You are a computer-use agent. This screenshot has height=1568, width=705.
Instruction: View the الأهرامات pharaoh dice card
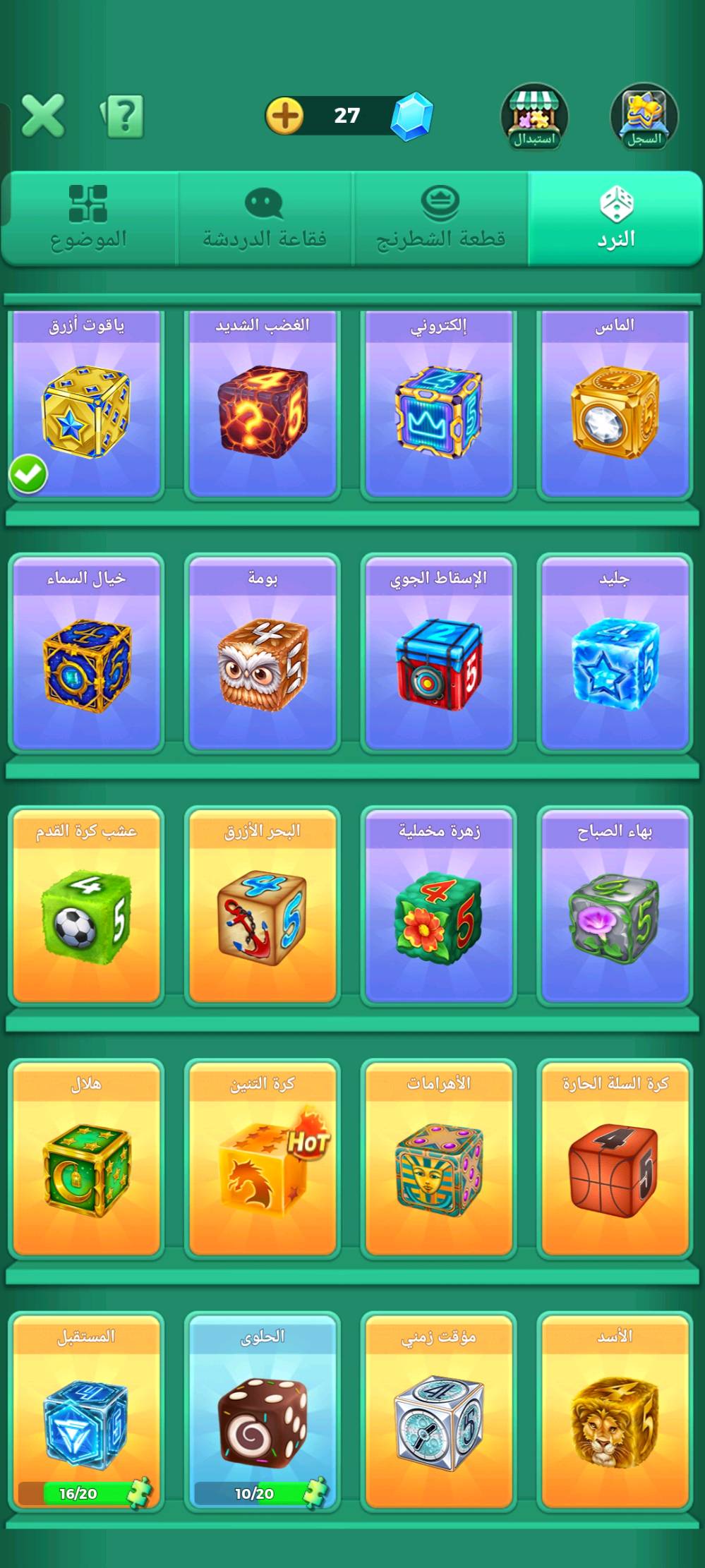(x=438, y=1161)
